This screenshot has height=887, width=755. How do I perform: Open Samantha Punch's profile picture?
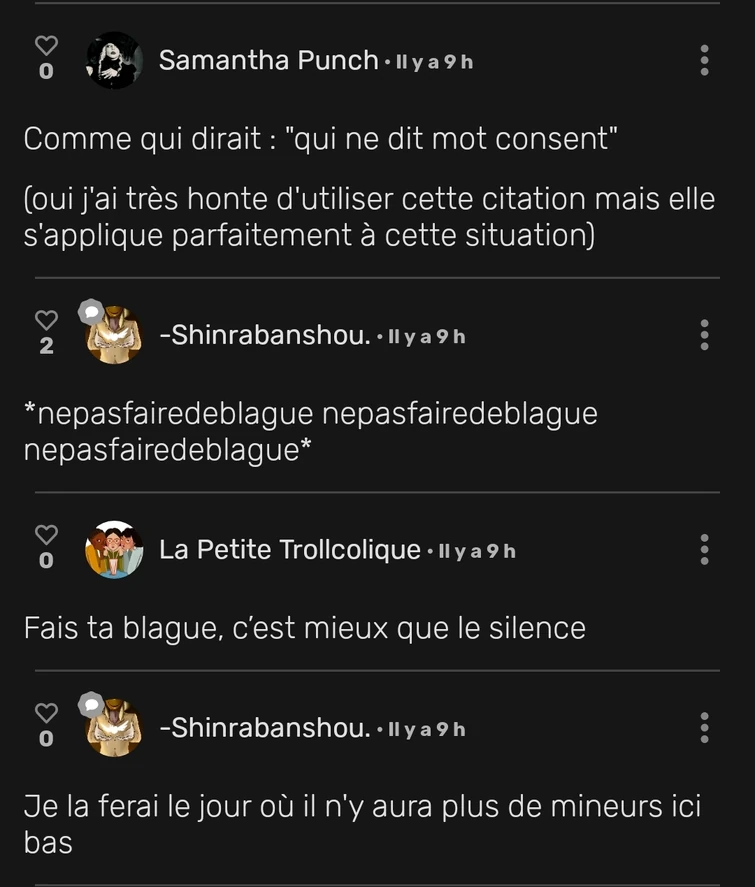coord(114,60)
